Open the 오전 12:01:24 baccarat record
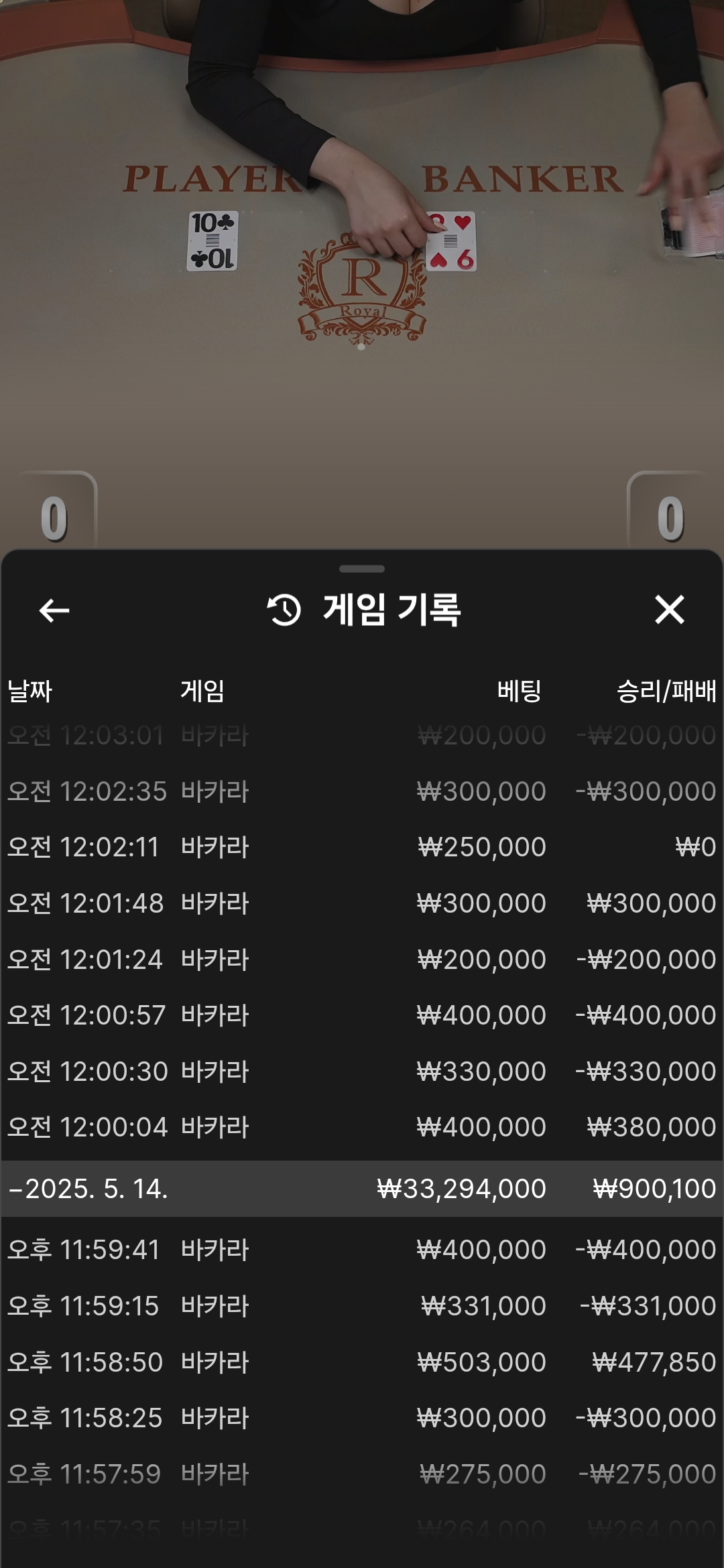This screenshot has height=1568, width=724. click(x=362, y=960)
